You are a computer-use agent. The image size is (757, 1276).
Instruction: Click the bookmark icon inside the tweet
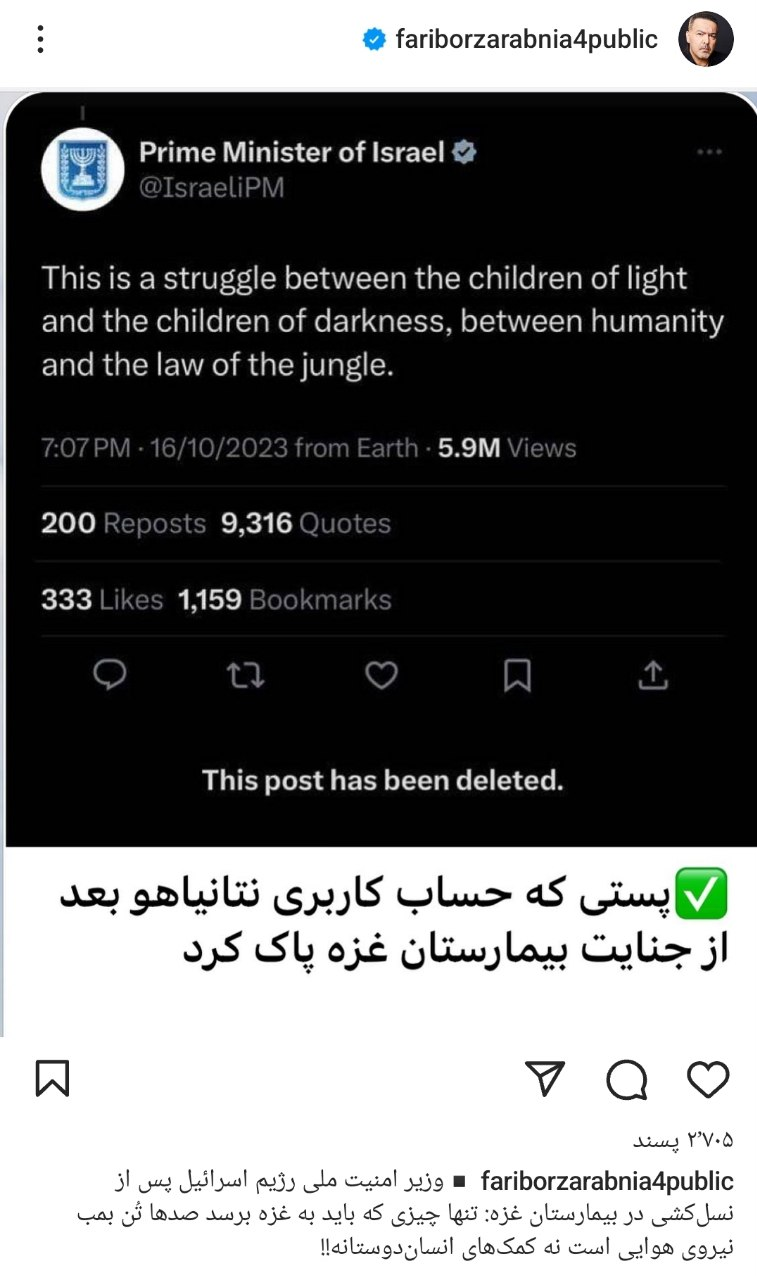[x=517, y=676]
